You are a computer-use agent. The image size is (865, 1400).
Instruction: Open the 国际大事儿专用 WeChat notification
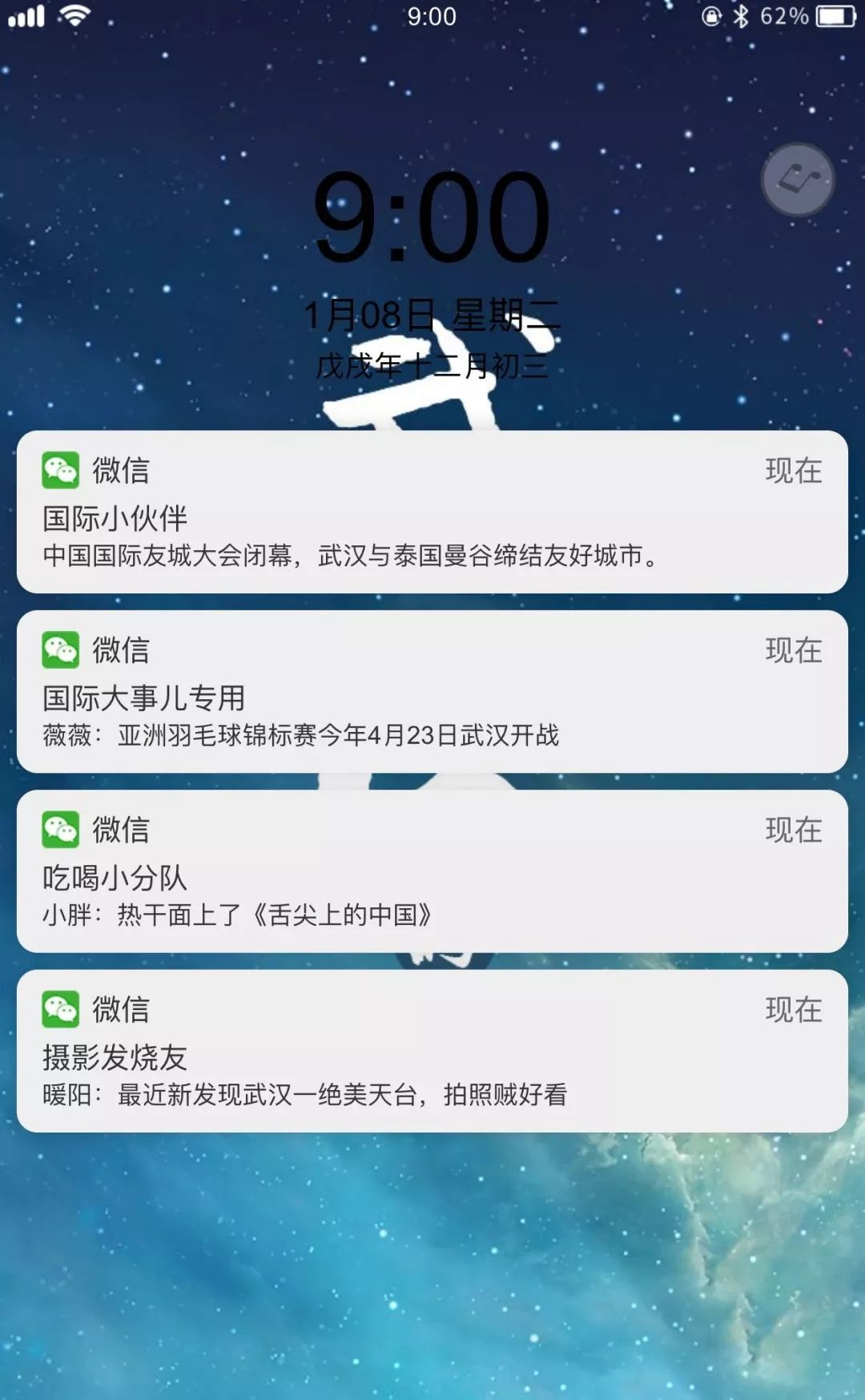click(432, 692)
